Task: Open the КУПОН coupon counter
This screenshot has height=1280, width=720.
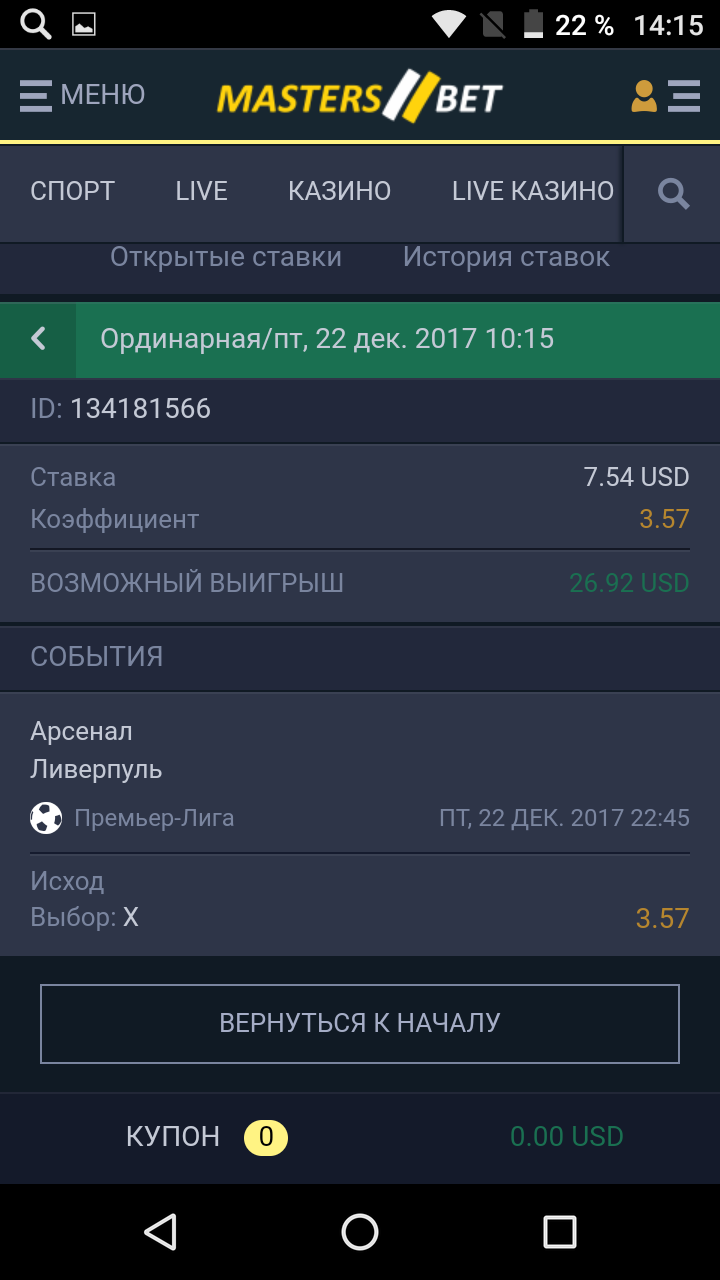Action: pos(172,1137)
